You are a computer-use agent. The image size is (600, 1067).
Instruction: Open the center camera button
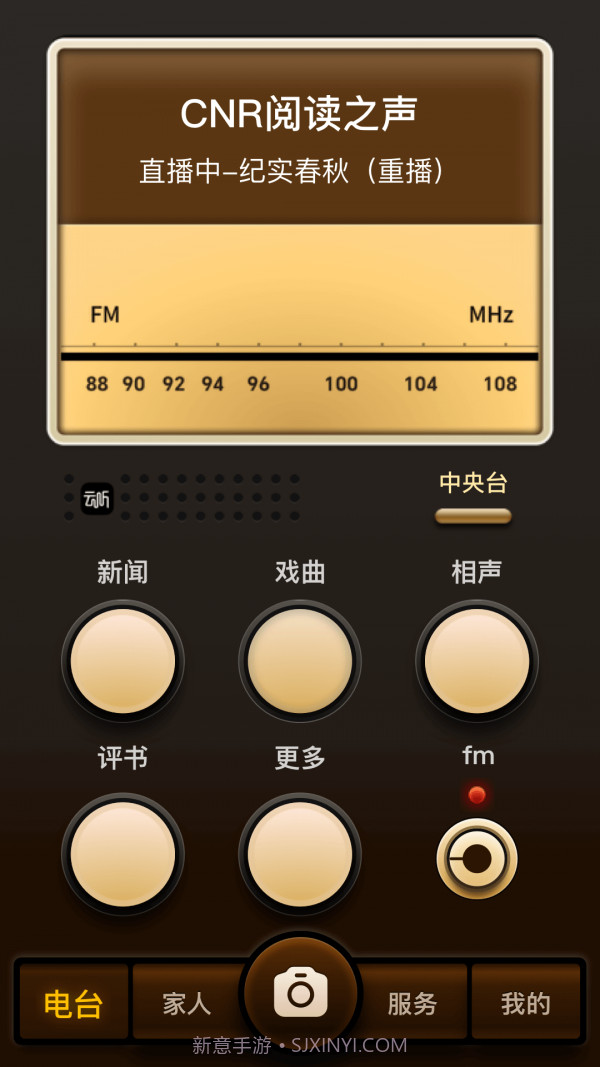pos(300,993)
